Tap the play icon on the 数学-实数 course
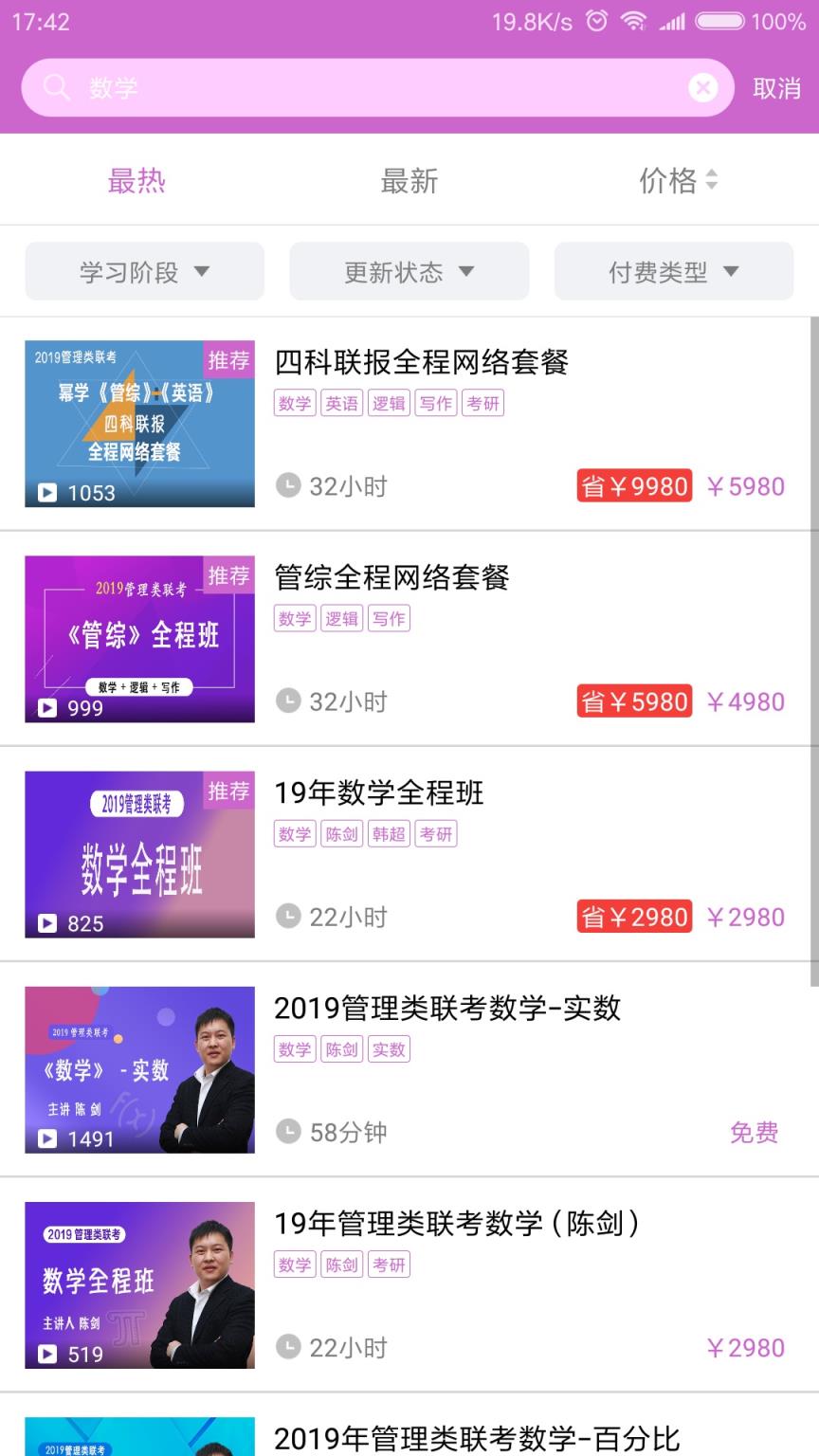Screen dimensions: 819x1456 (46, 1138)
